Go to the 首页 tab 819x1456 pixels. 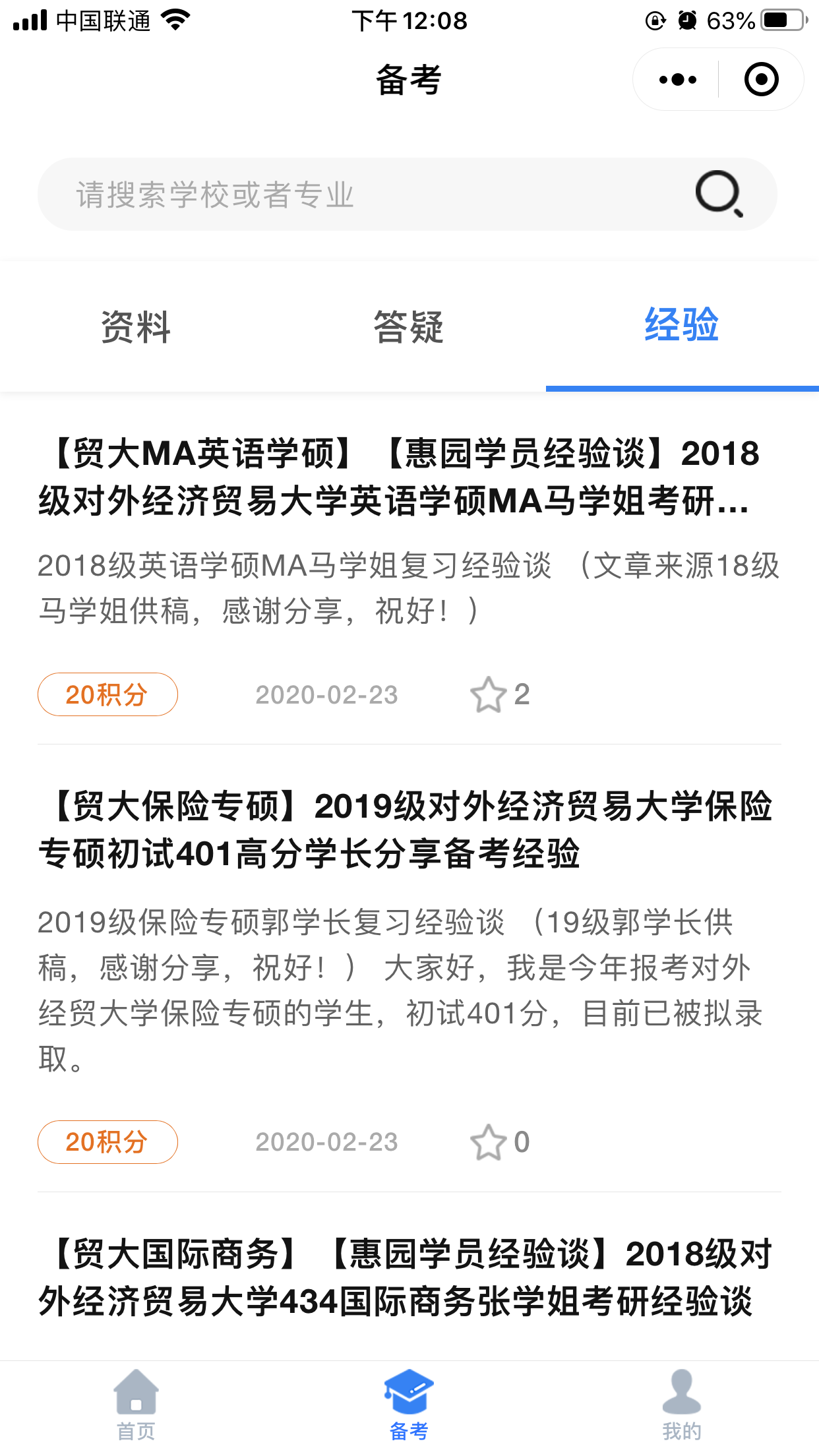tap(136, 1405)
